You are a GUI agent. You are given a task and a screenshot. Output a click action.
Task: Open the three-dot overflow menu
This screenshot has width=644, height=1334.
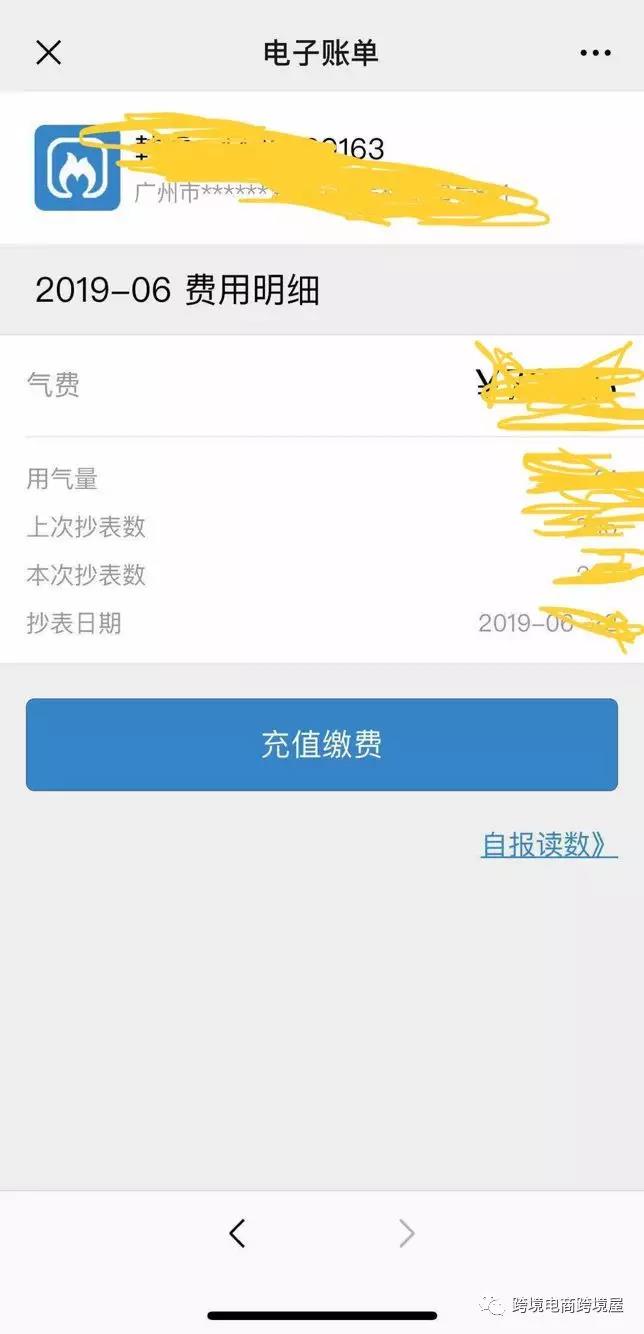click(x=595, y=53)
